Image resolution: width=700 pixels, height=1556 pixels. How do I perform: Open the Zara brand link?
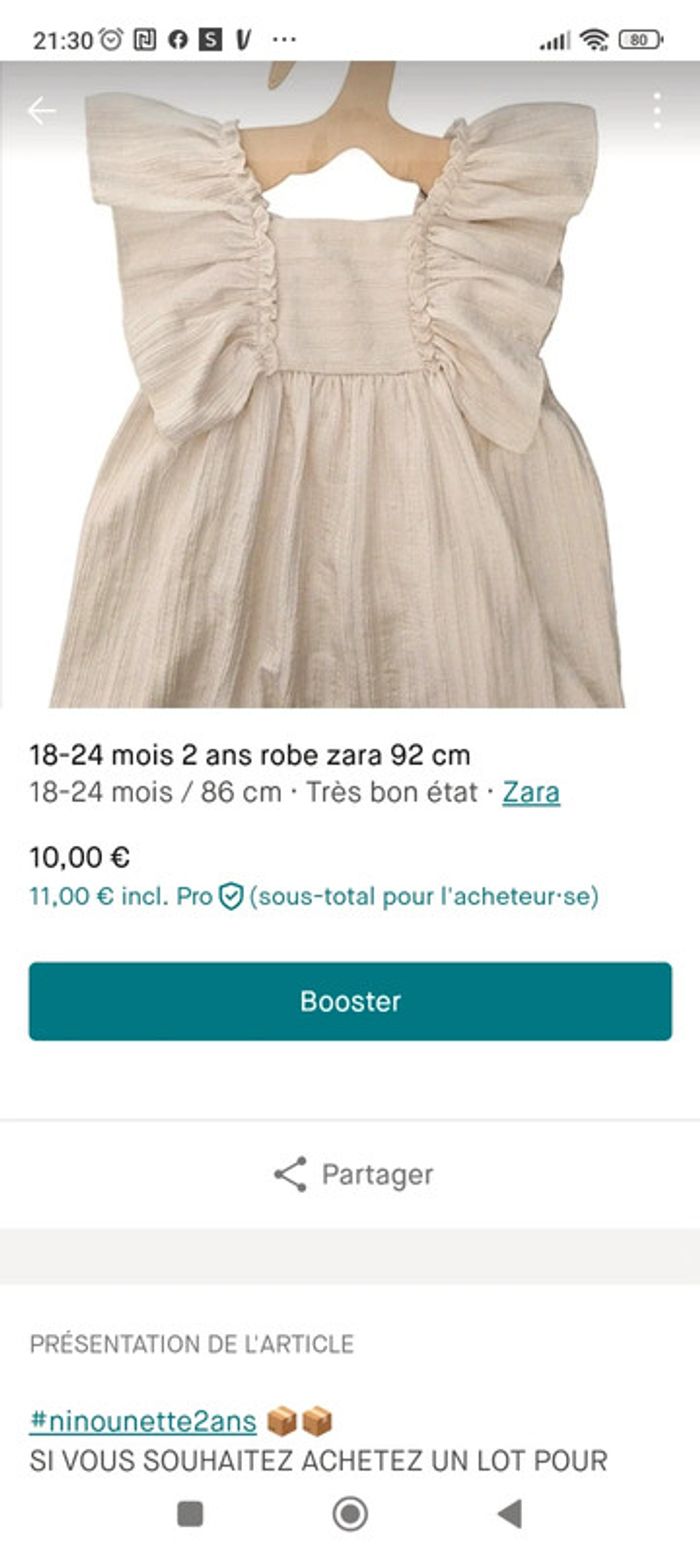point(531,793)
